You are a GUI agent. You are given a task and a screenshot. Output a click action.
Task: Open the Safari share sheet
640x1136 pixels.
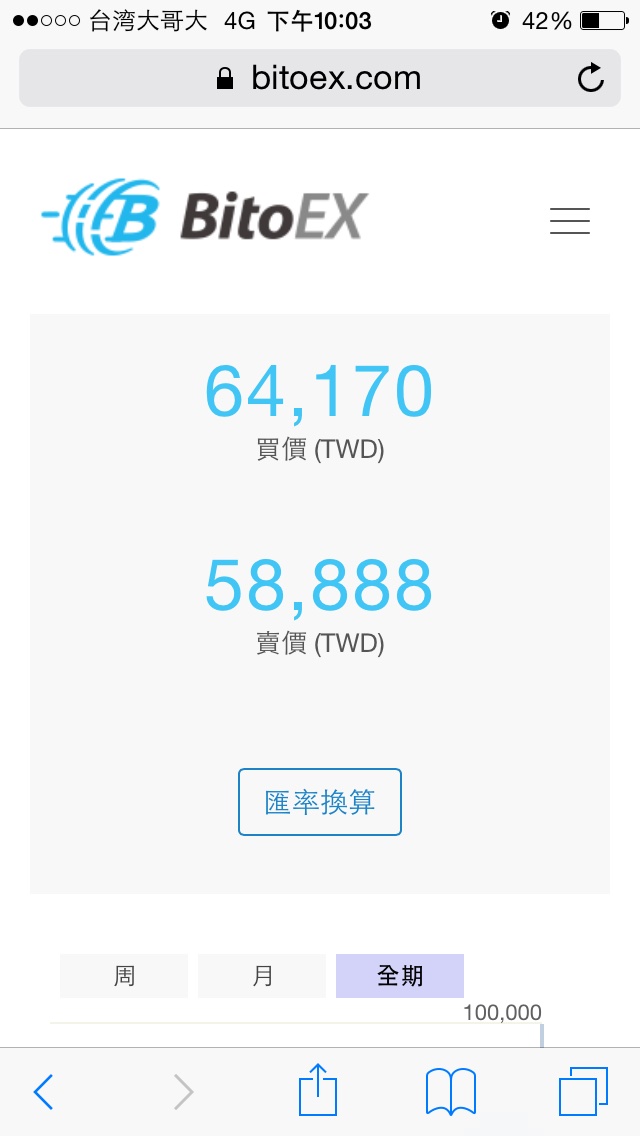(x=318, y=1089)
